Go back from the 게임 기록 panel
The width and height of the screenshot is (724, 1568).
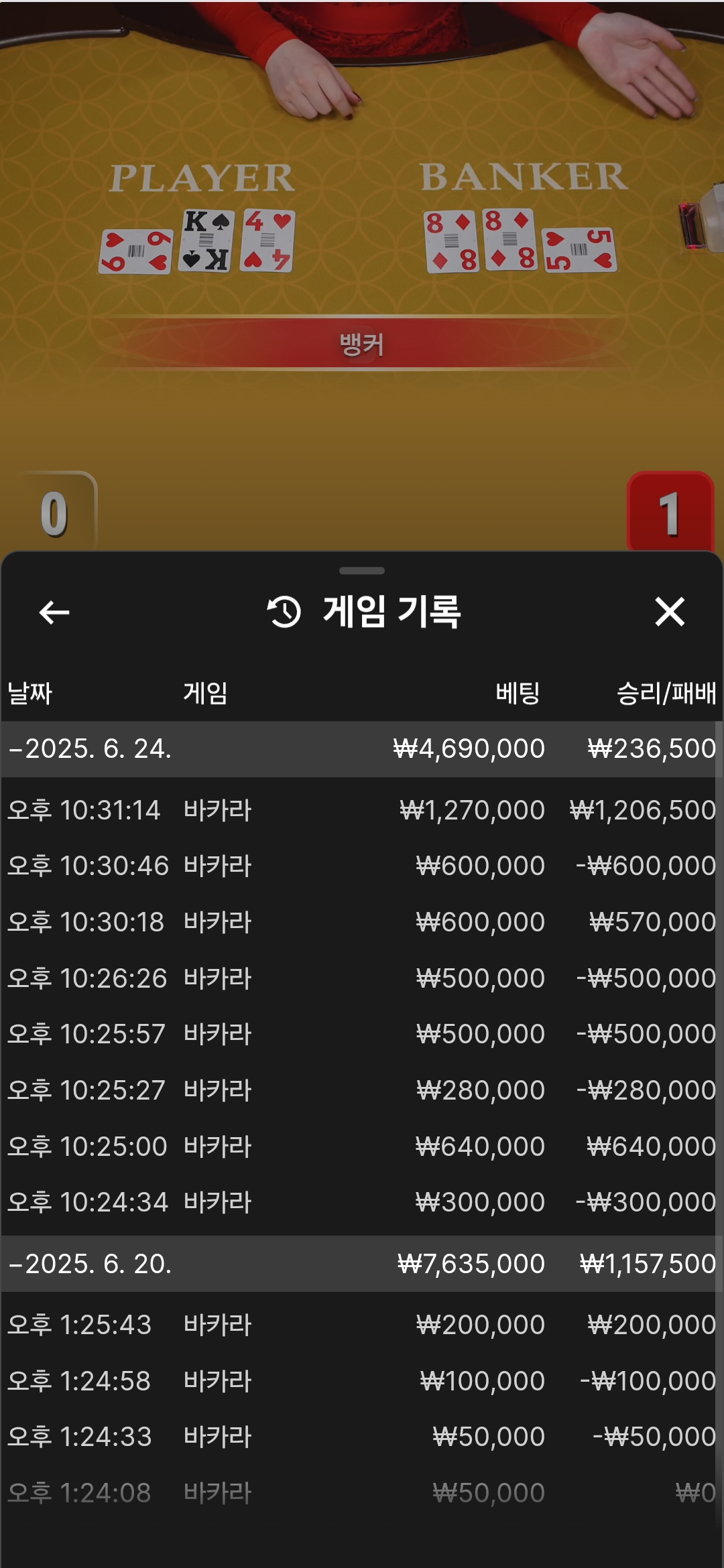click(54, 612)
